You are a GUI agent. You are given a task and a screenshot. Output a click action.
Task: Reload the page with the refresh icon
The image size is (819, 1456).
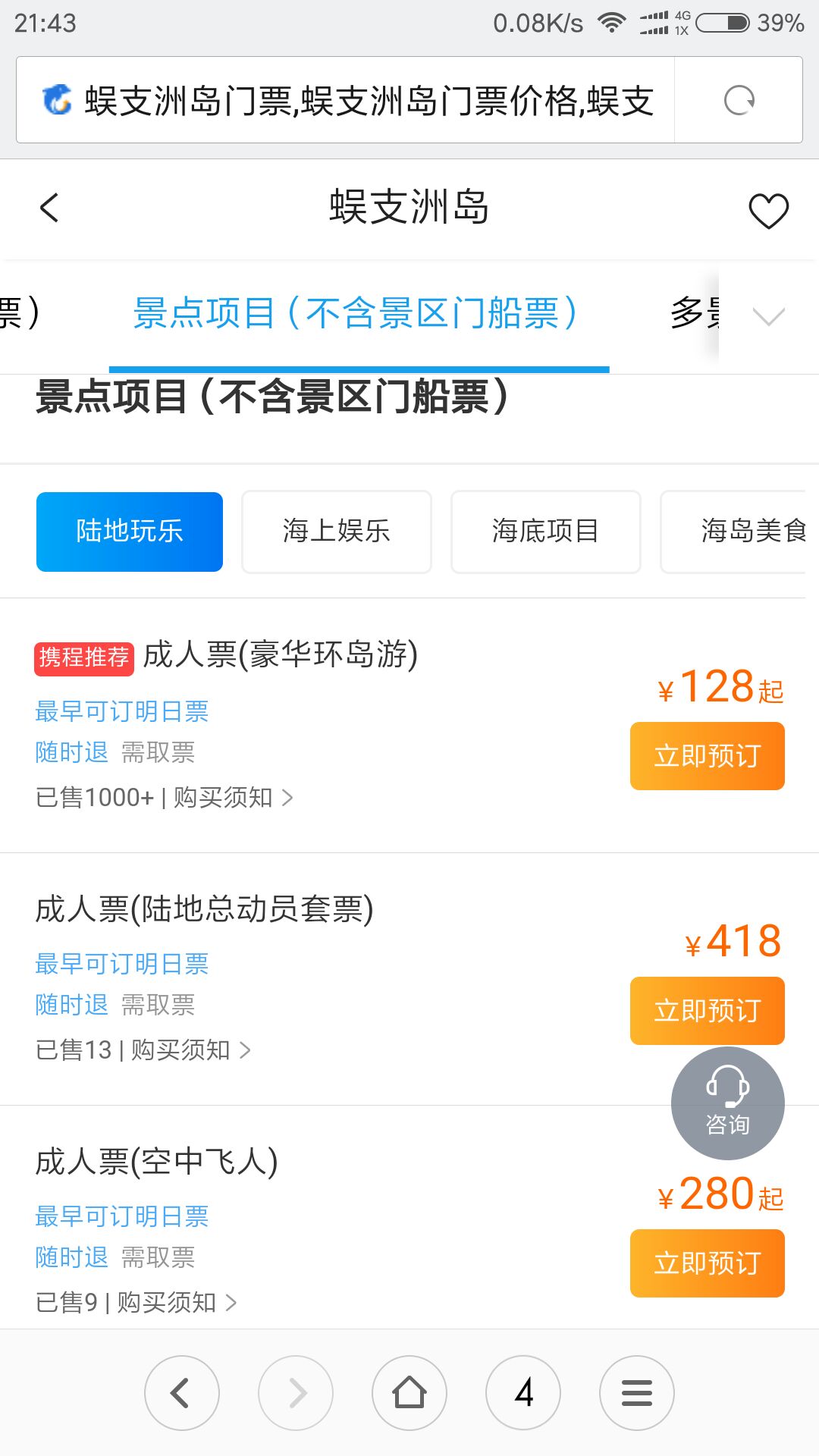click(x=739, y=100)
